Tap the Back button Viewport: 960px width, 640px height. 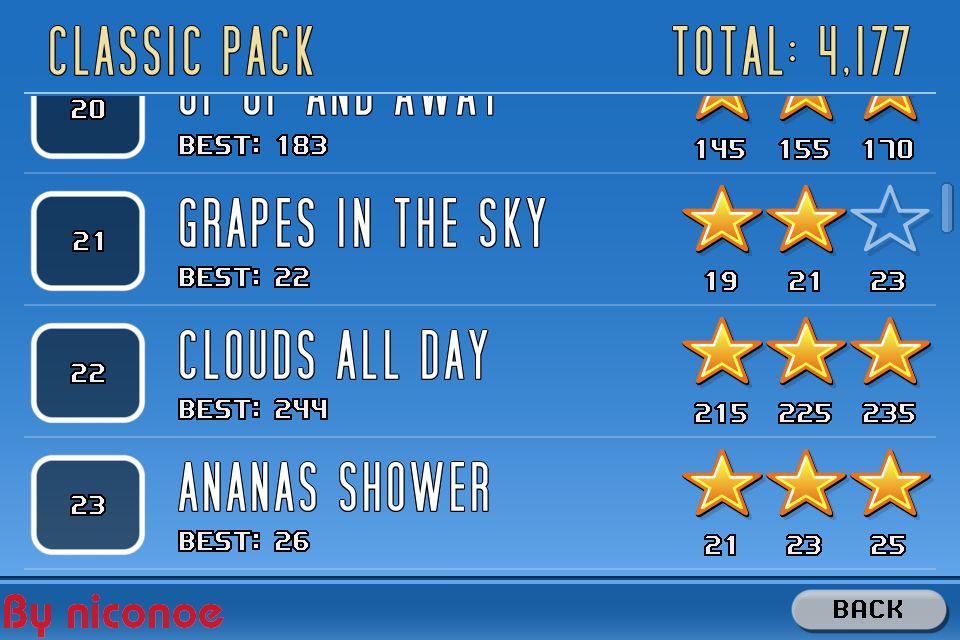[x=867, y=609]
